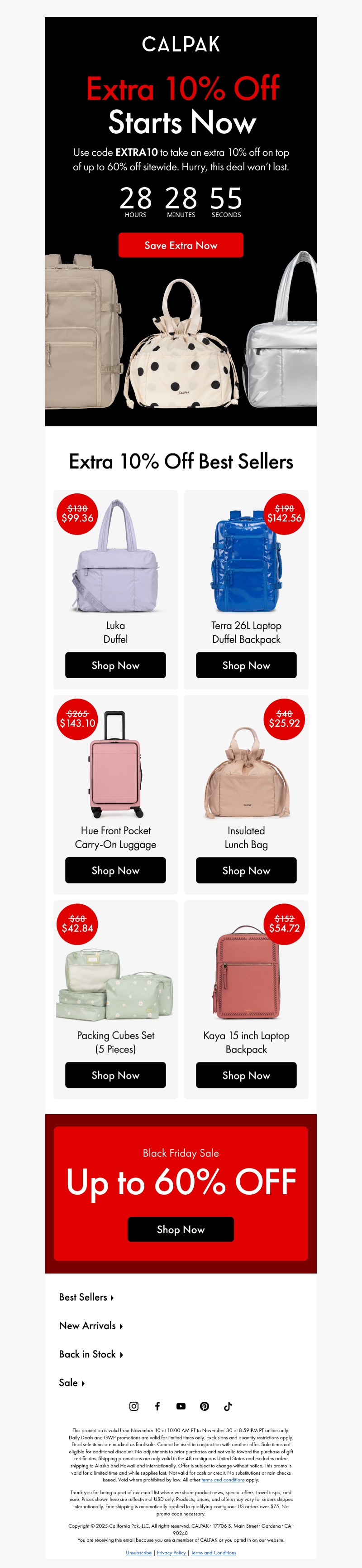Open the Privacy Policy link
The image size is (362, 1568).
171,1552
